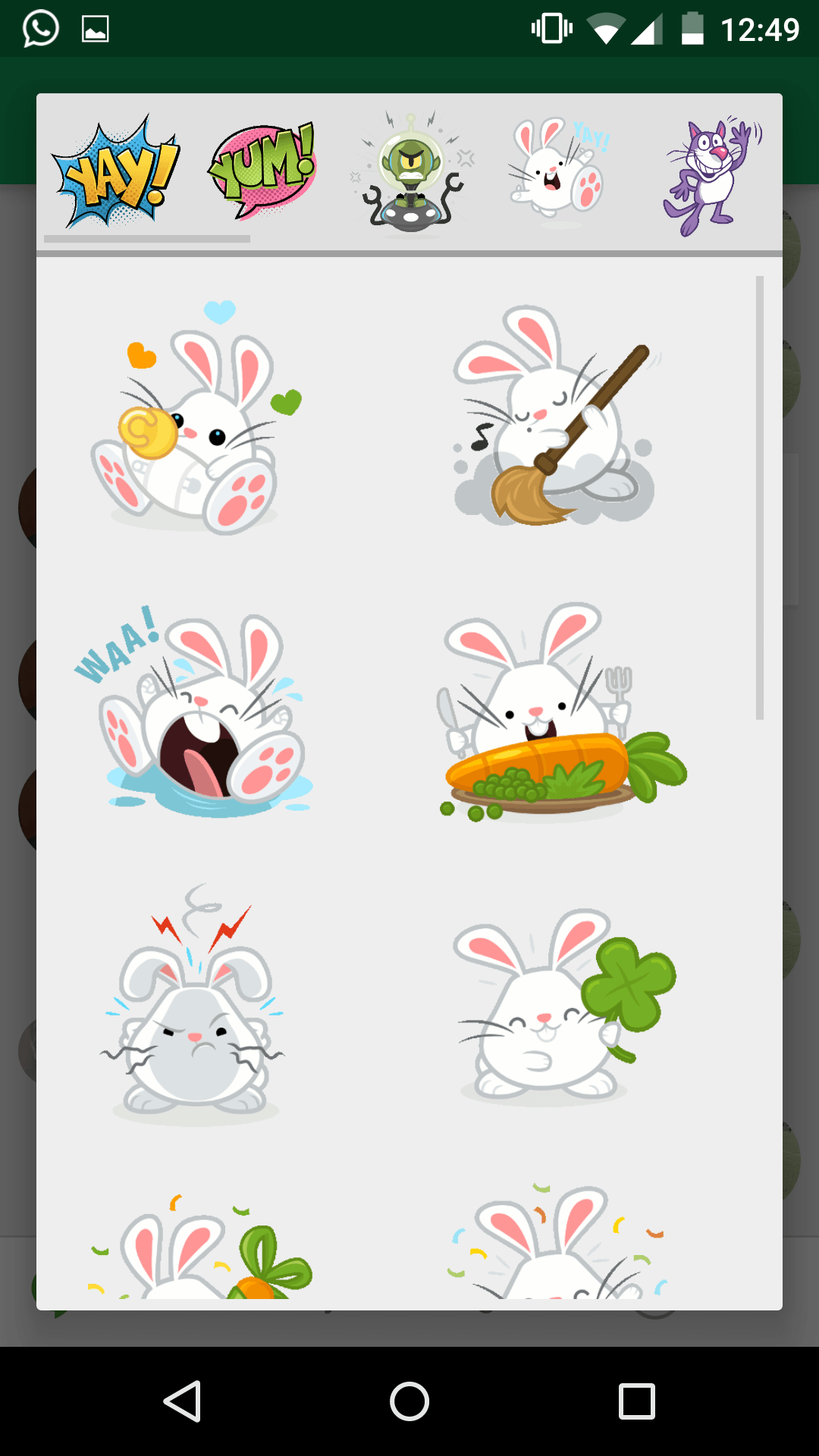Open the purple cat sticker pack tab
Image resolution: width=819 pixels, height=1456 pixels.
coord(711,175)
